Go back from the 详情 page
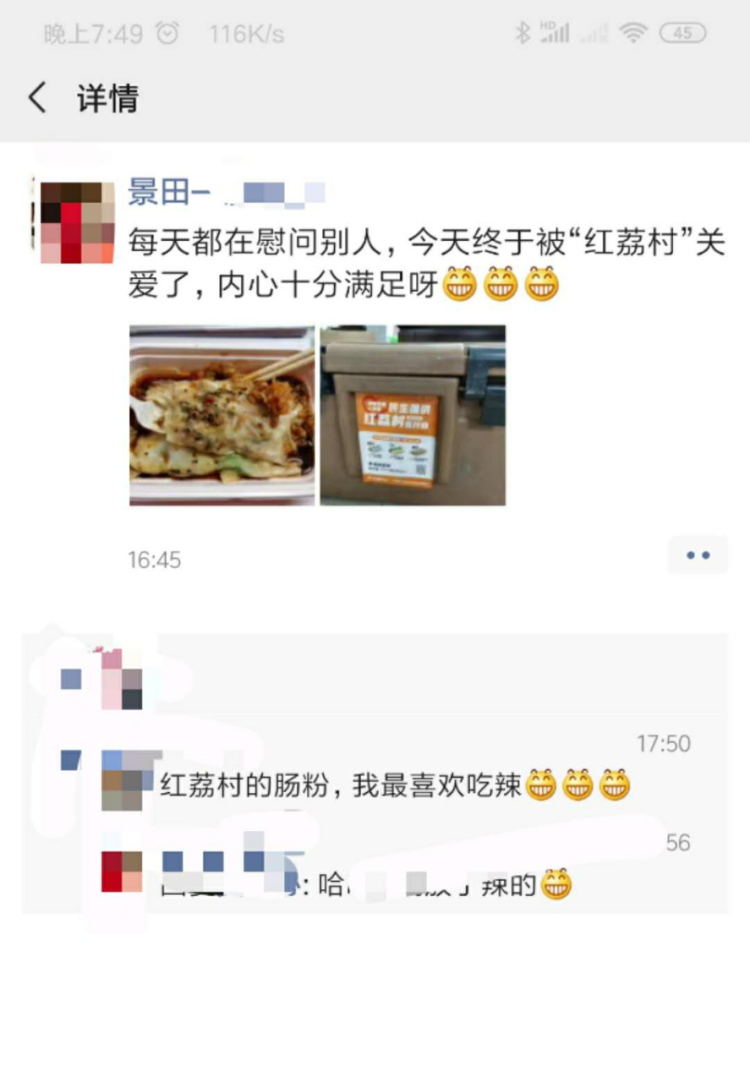This screenshot has height=1082, width=750. [x=38, y=98]
